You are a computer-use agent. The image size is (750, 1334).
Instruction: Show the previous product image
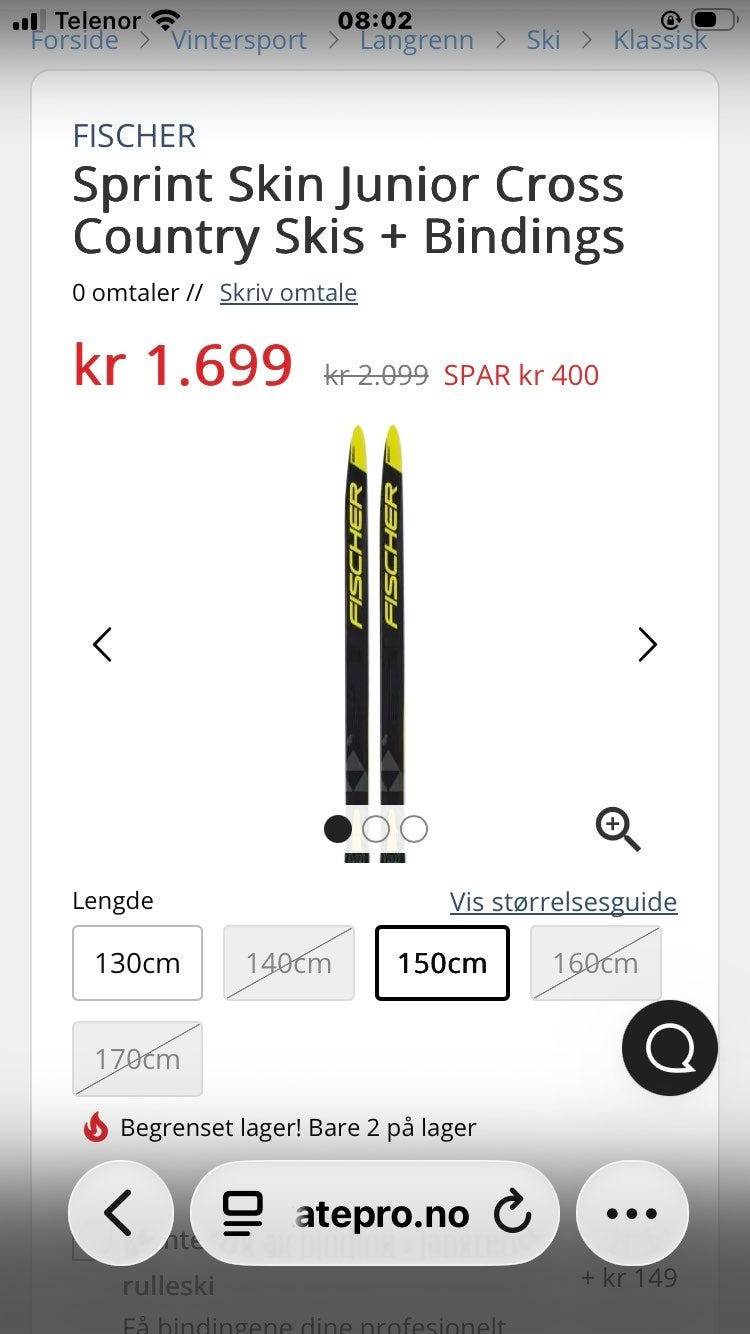pos(102,645)
